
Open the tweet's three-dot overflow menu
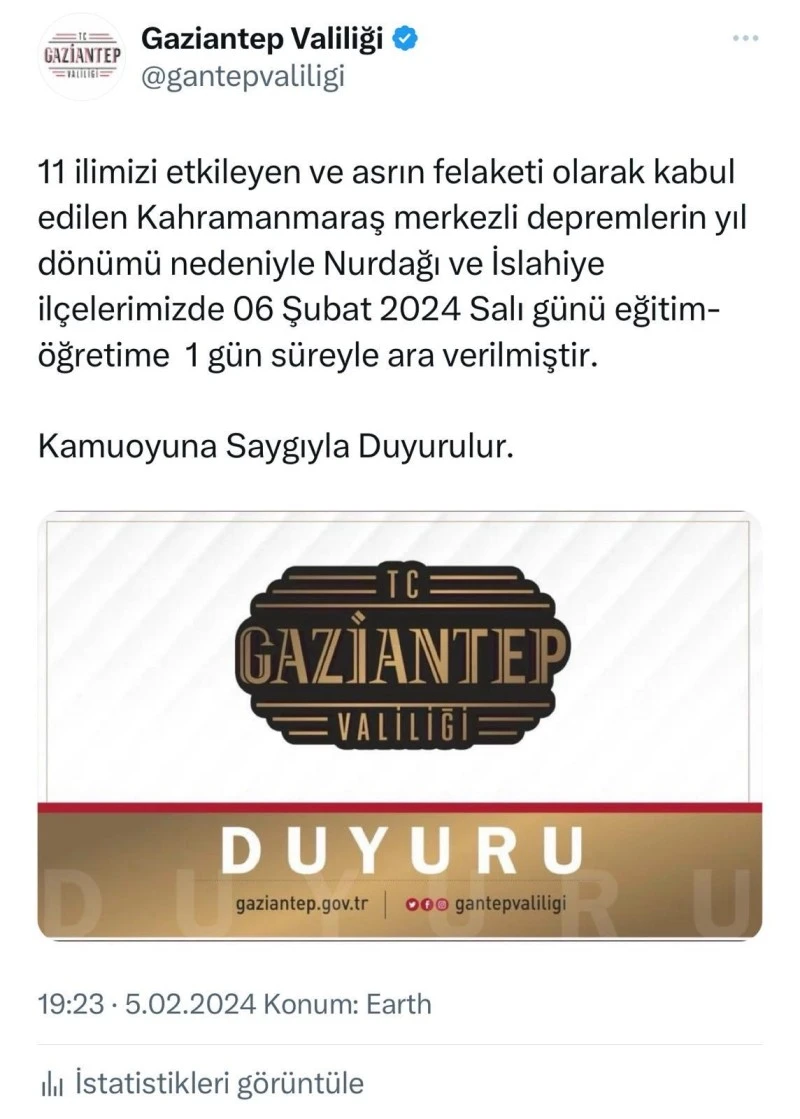click(x=745, y=38)
